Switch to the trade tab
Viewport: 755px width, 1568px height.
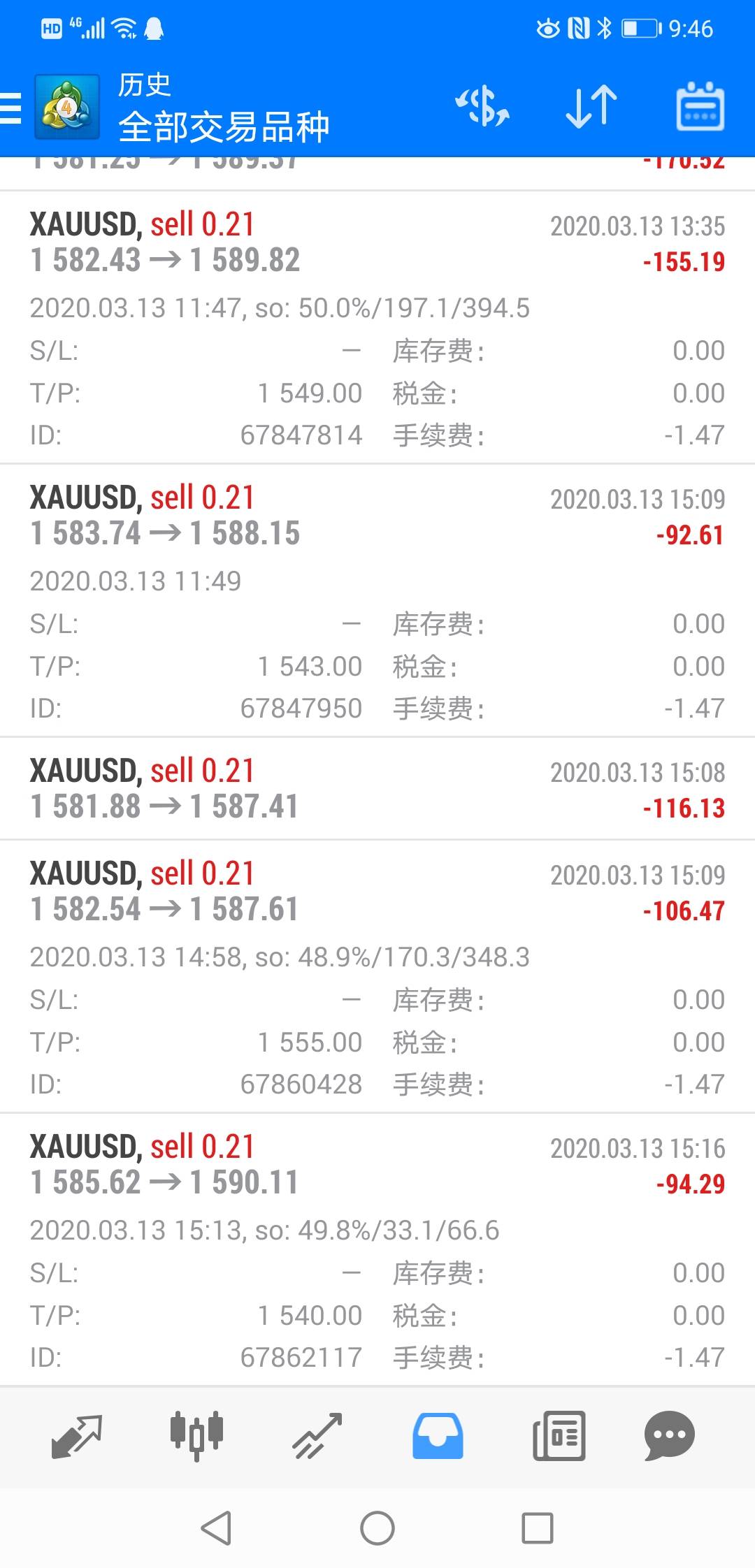click(x=317, y=1437)
